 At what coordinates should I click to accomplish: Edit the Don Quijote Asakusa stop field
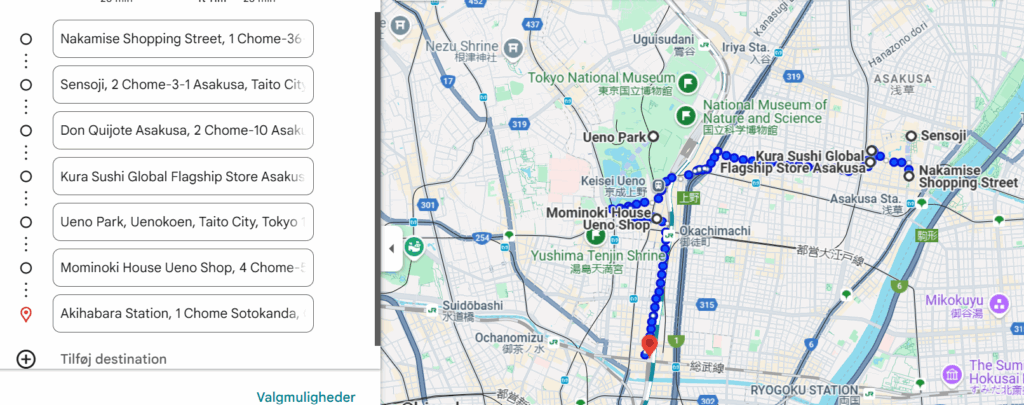pyautogui.click(x=183, y=130)
